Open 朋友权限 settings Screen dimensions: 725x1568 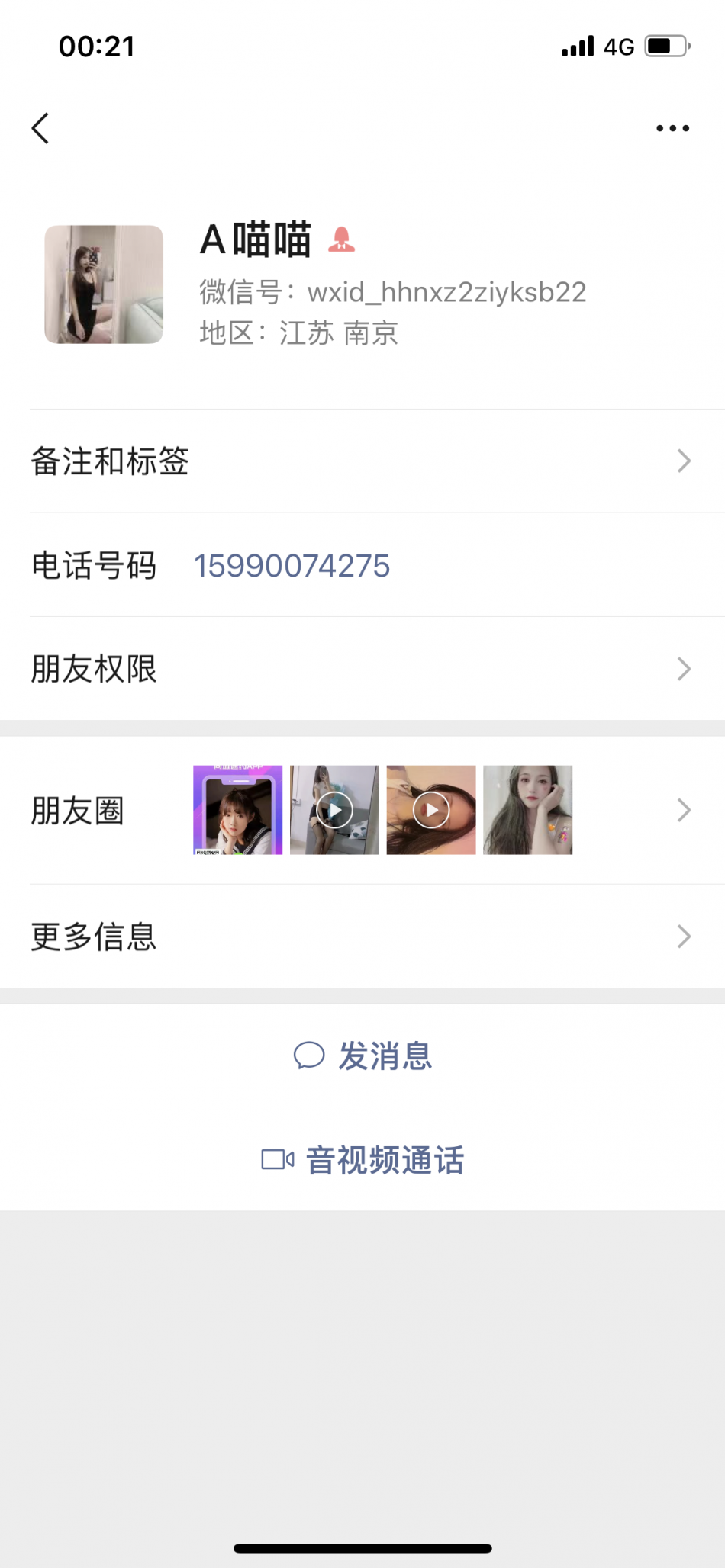tap(362, 669)
